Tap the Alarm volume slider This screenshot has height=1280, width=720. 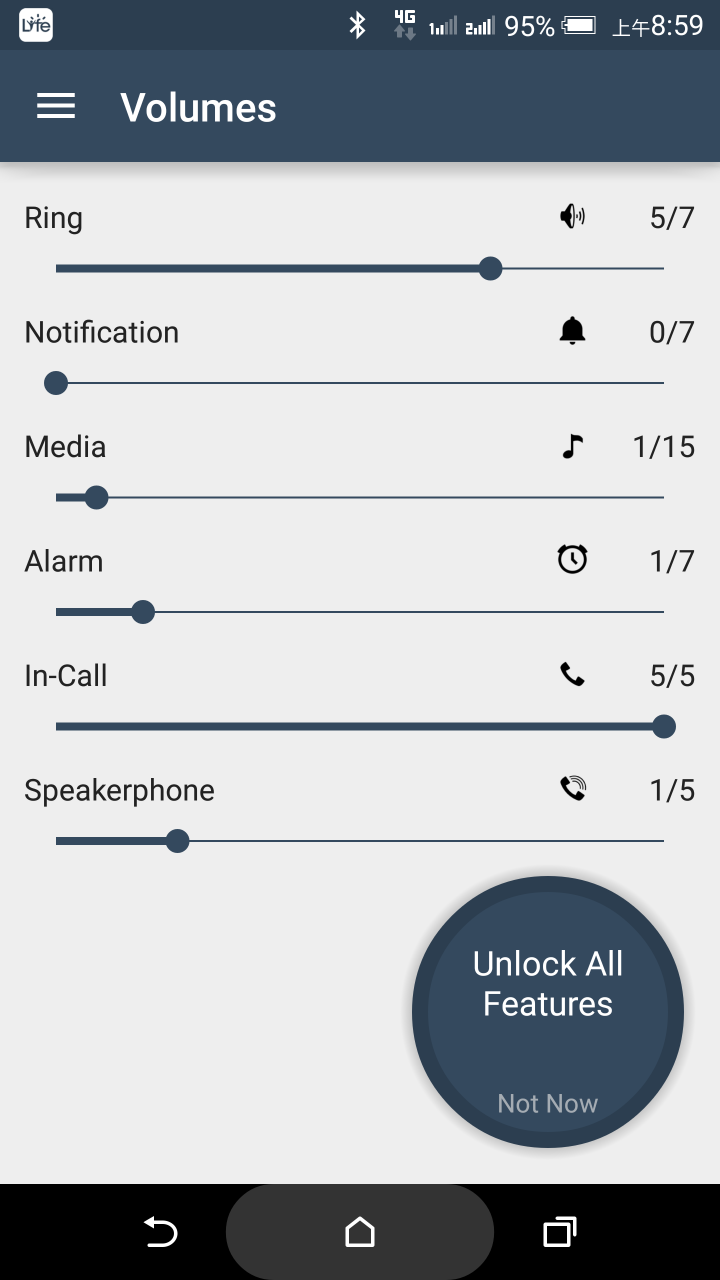tap(360, 612)
